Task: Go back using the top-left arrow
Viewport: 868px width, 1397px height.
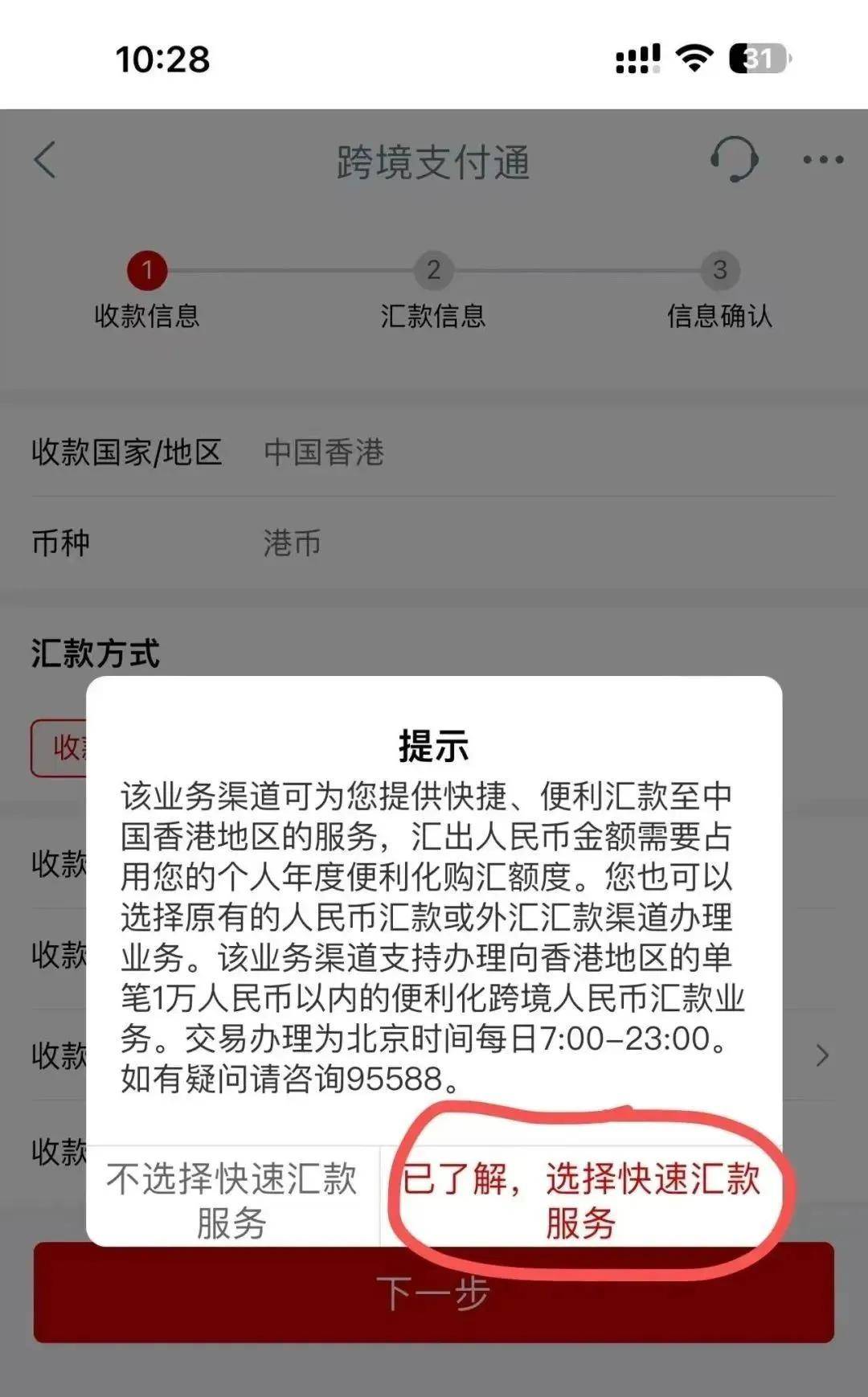Action: pyautogui.click(x=46, y=159)
